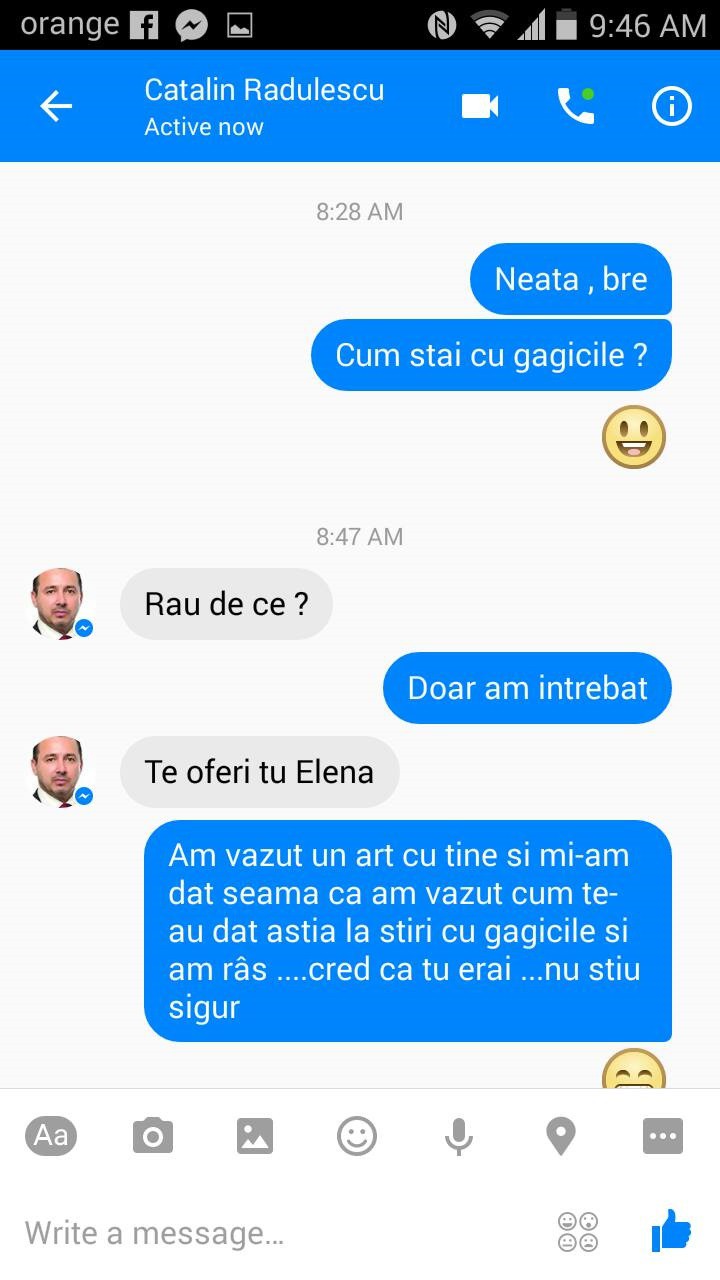Open the camera to take a photo
The height and width of the screenshot is (1280, 720).
pos(153,1136)
